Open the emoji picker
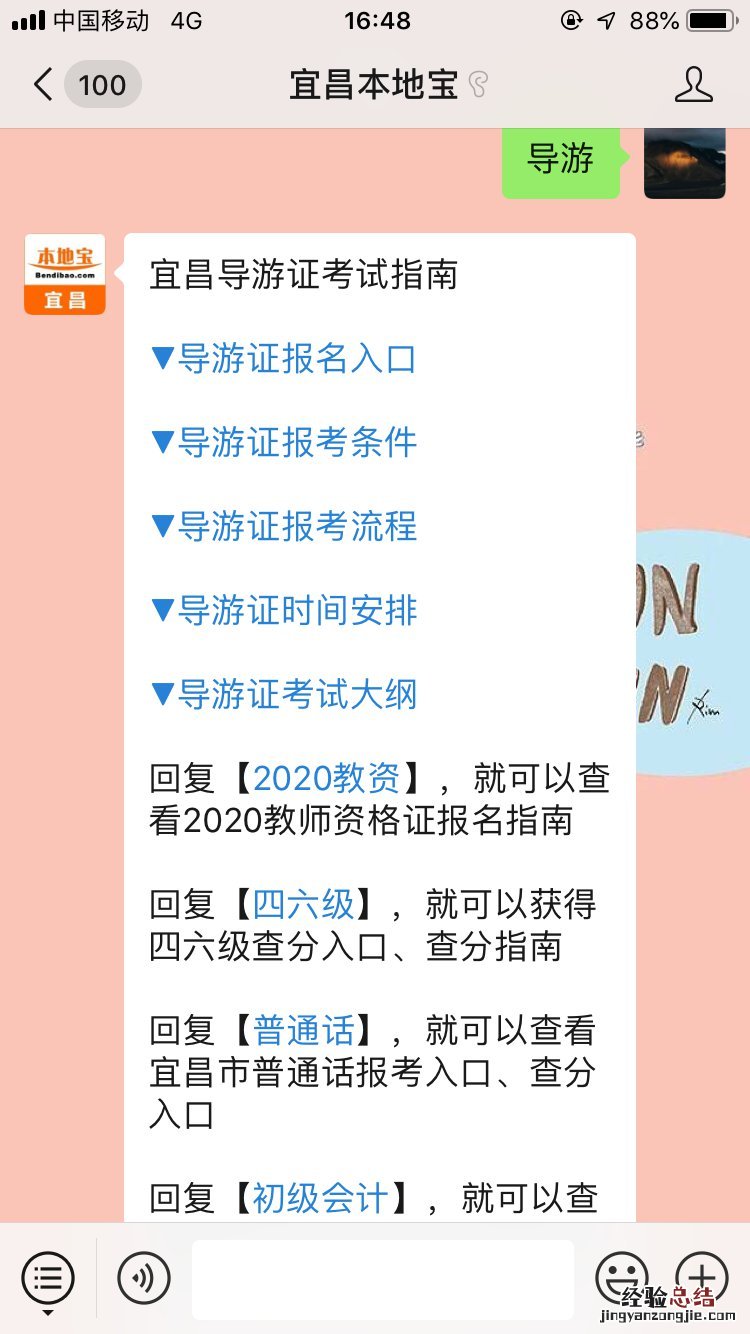Screen dimensions: 750x1334 (x=621, y=1275)
